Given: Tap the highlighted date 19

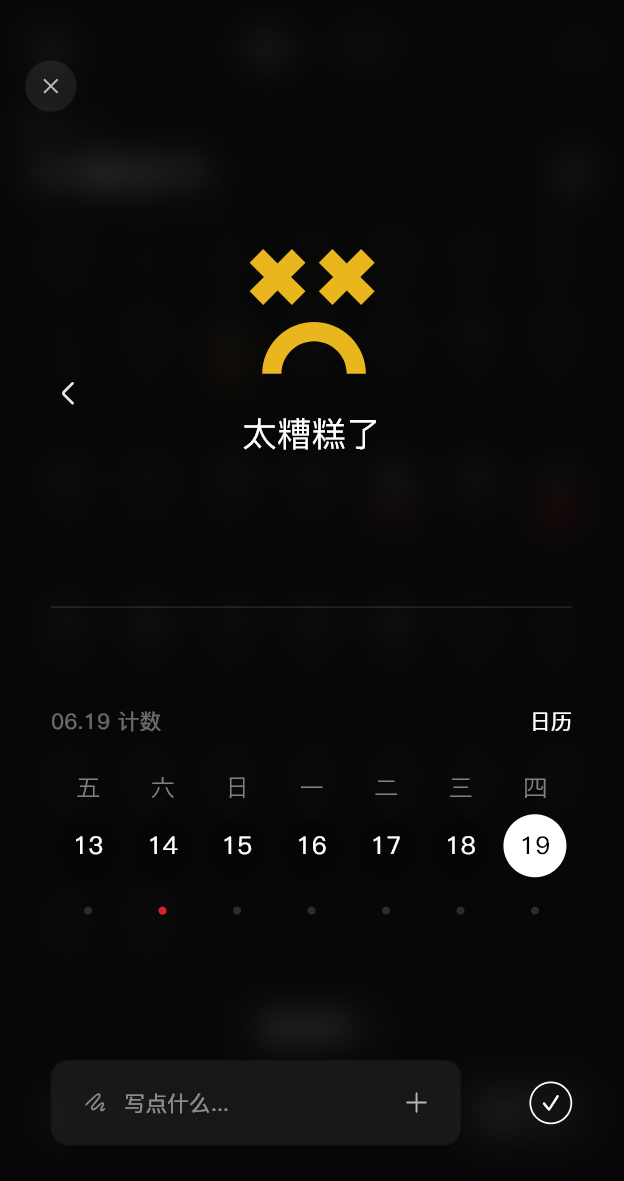Looking at the screenshot, I should click(x=535, y=846).
